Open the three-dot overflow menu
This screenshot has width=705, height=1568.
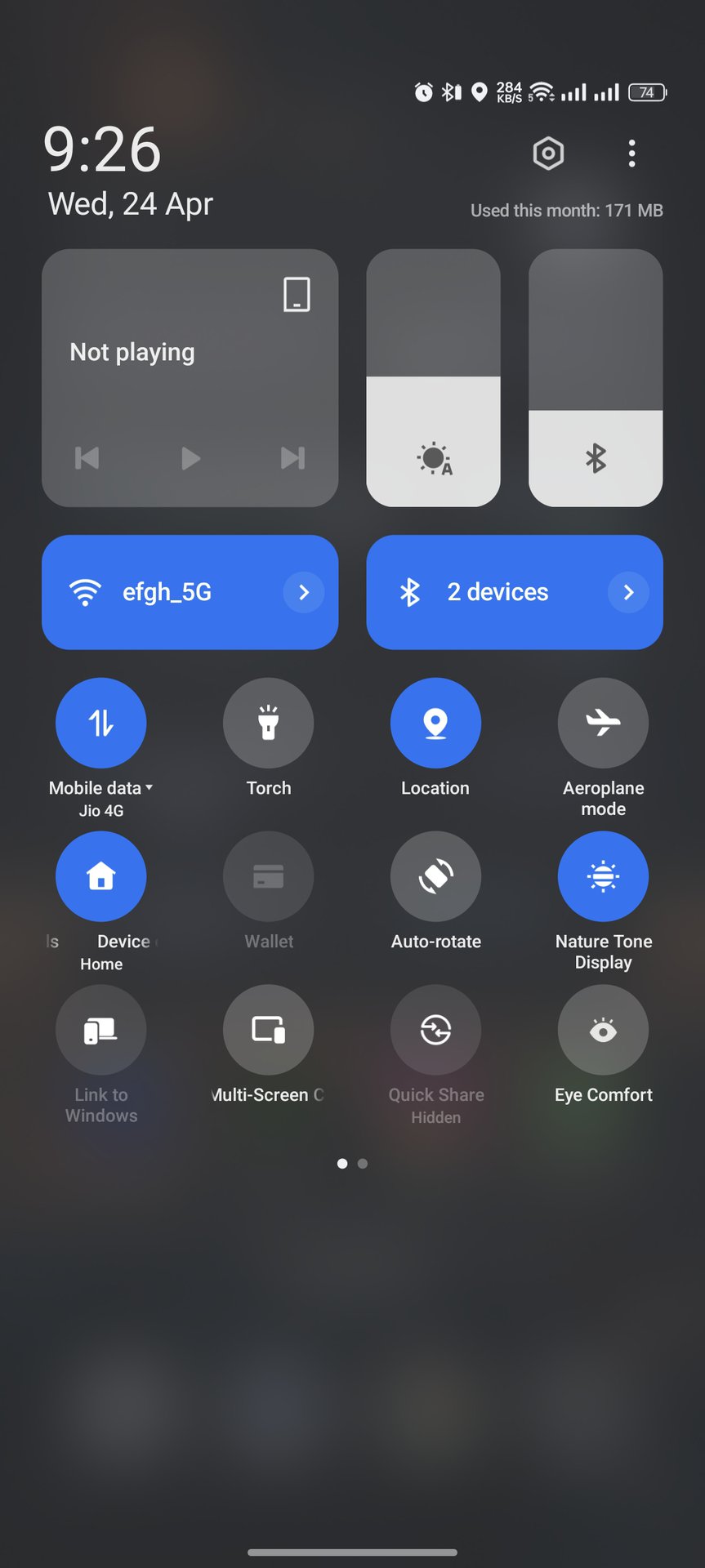[x=631, y=153]
